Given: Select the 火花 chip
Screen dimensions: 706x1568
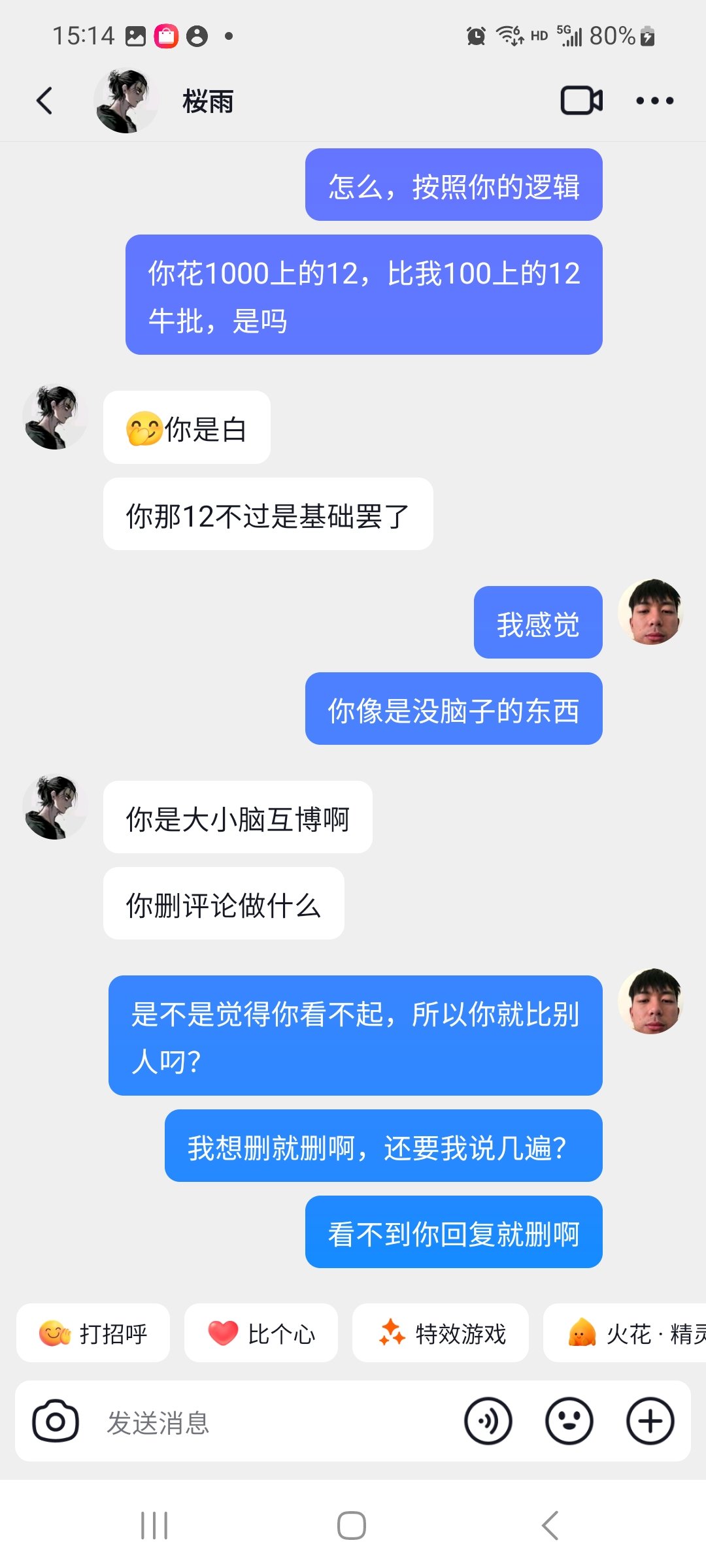Looking at the screenshot, I should click(628, 1333).
